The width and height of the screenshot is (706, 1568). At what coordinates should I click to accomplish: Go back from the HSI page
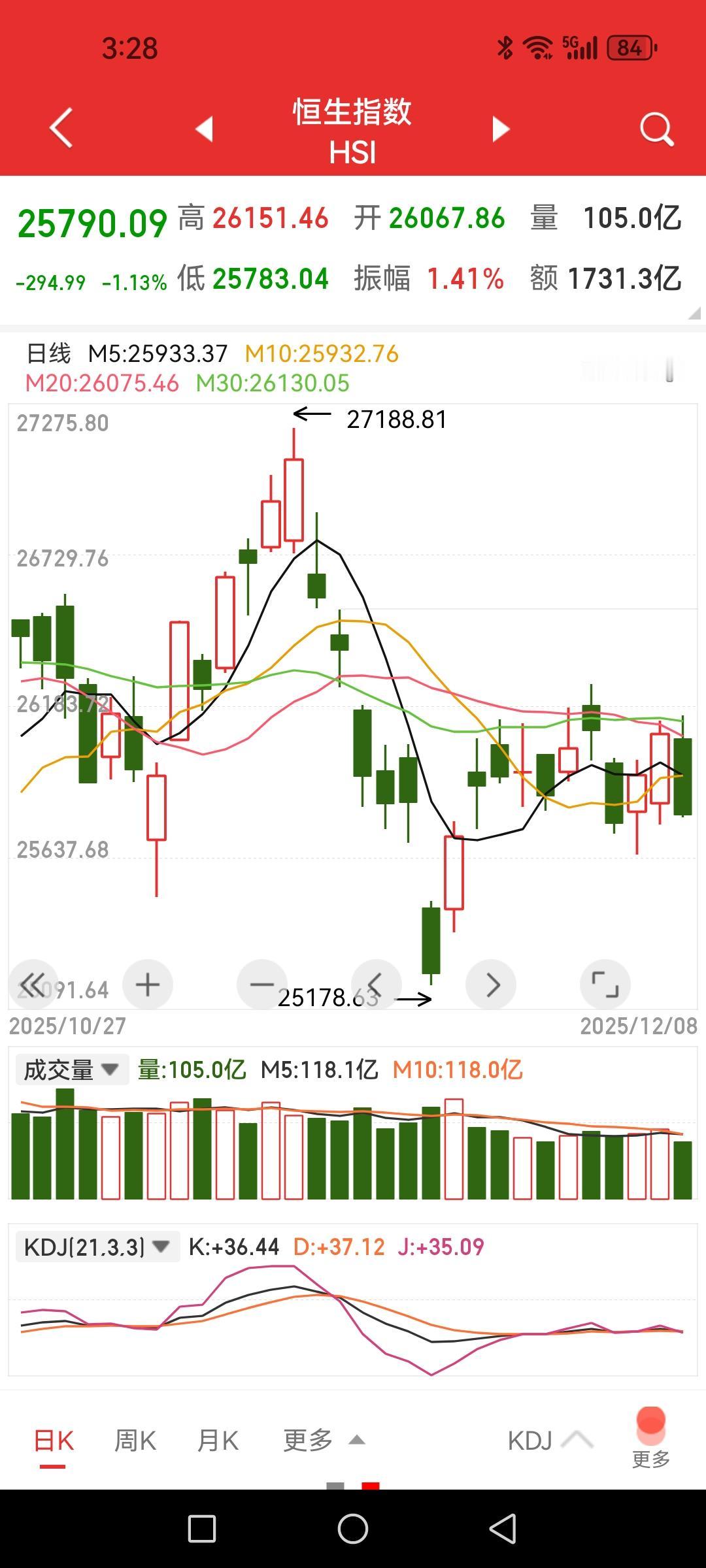click(x=61, y=128)
